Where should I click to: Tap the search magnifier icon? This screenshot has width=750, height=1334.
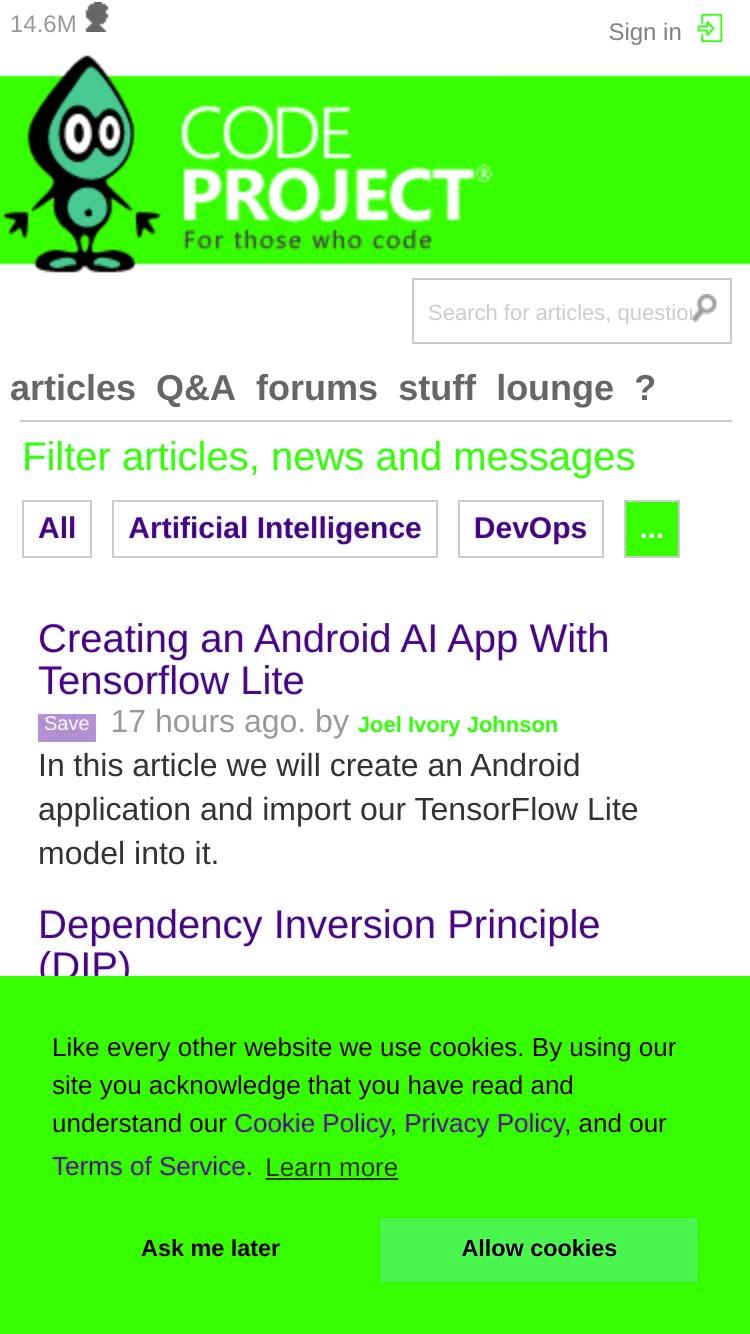pos(705,307)
